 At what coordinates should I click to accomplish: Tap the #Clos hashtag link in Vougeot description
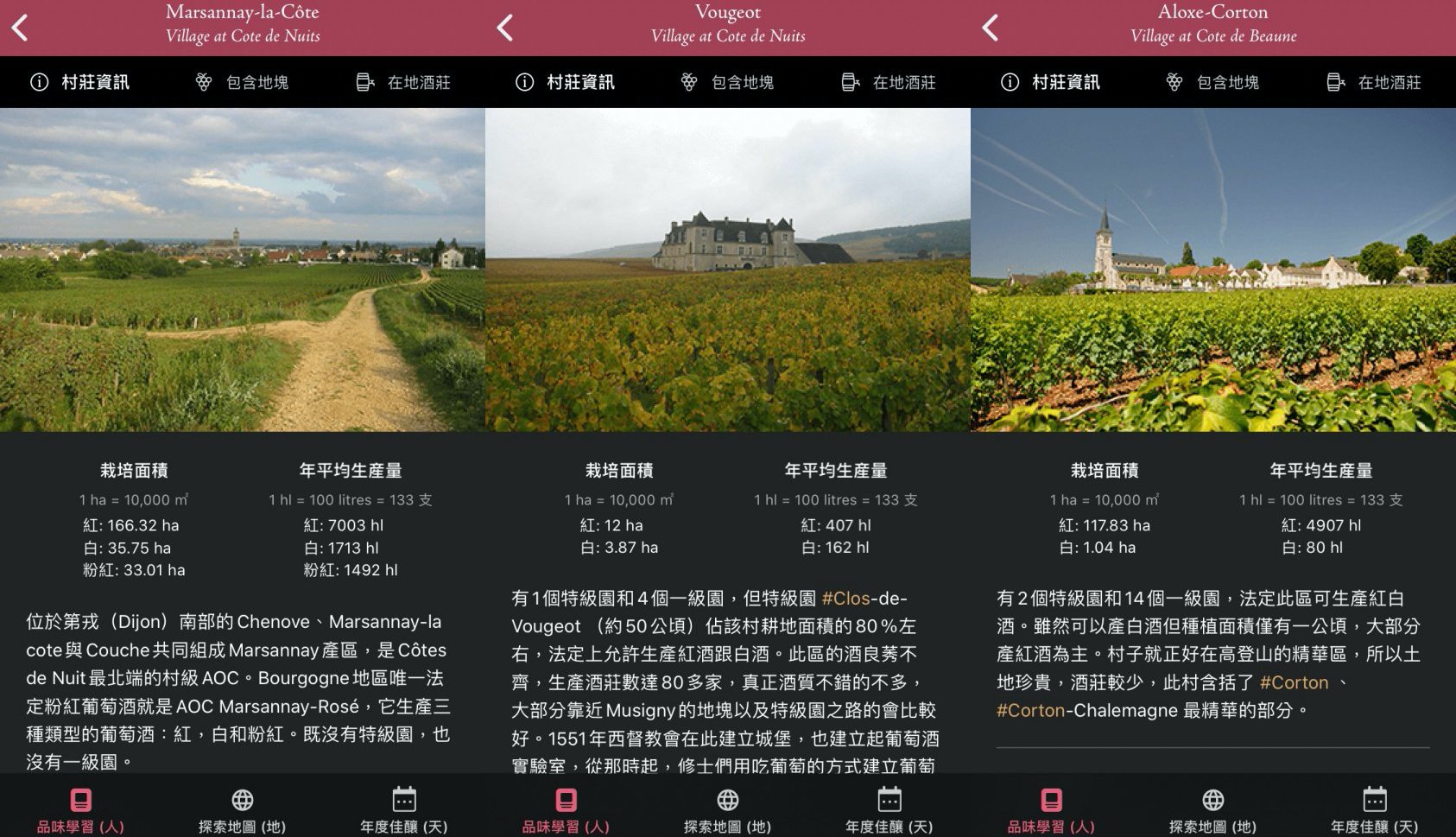[845, 598]
